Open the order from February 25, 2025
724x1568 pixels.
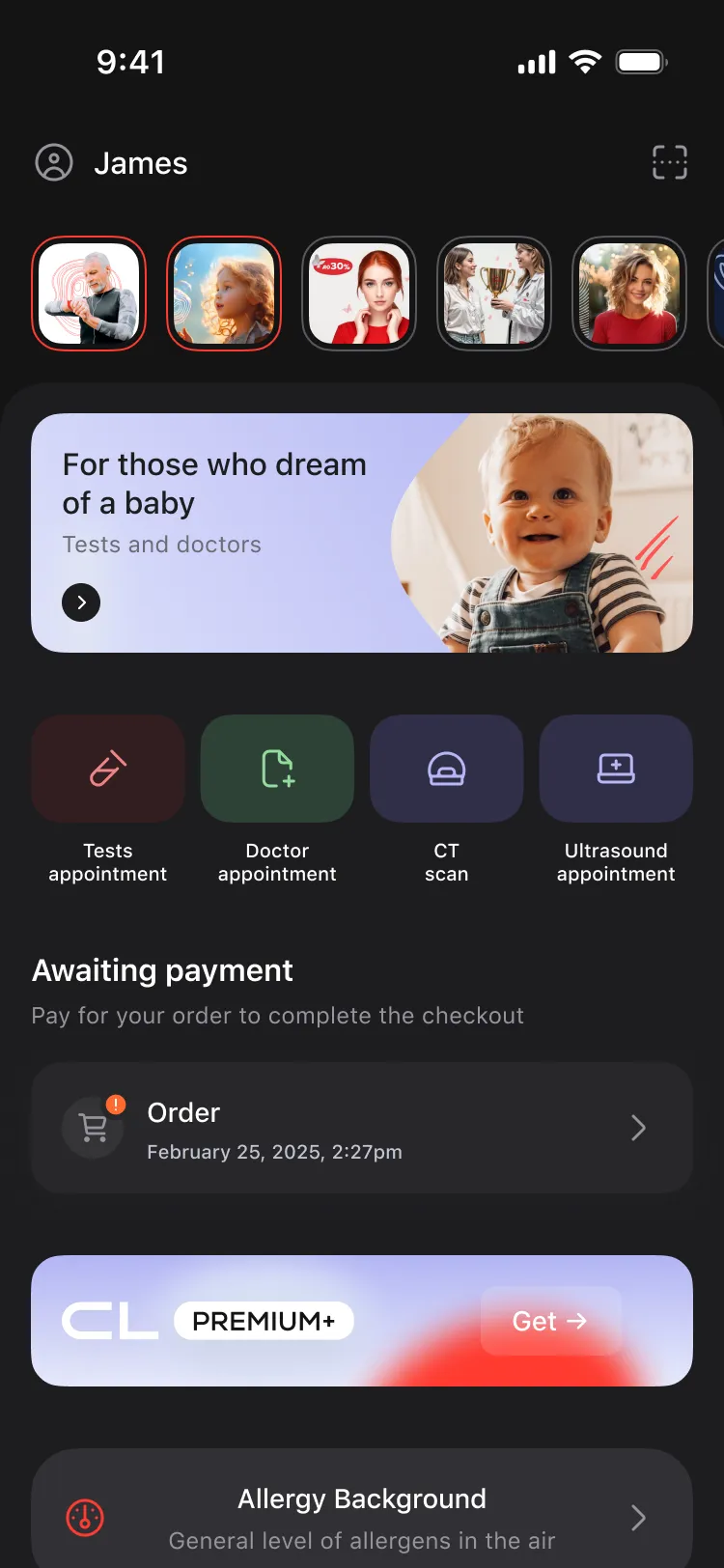pyautogui.click(x=362, y=1128)
